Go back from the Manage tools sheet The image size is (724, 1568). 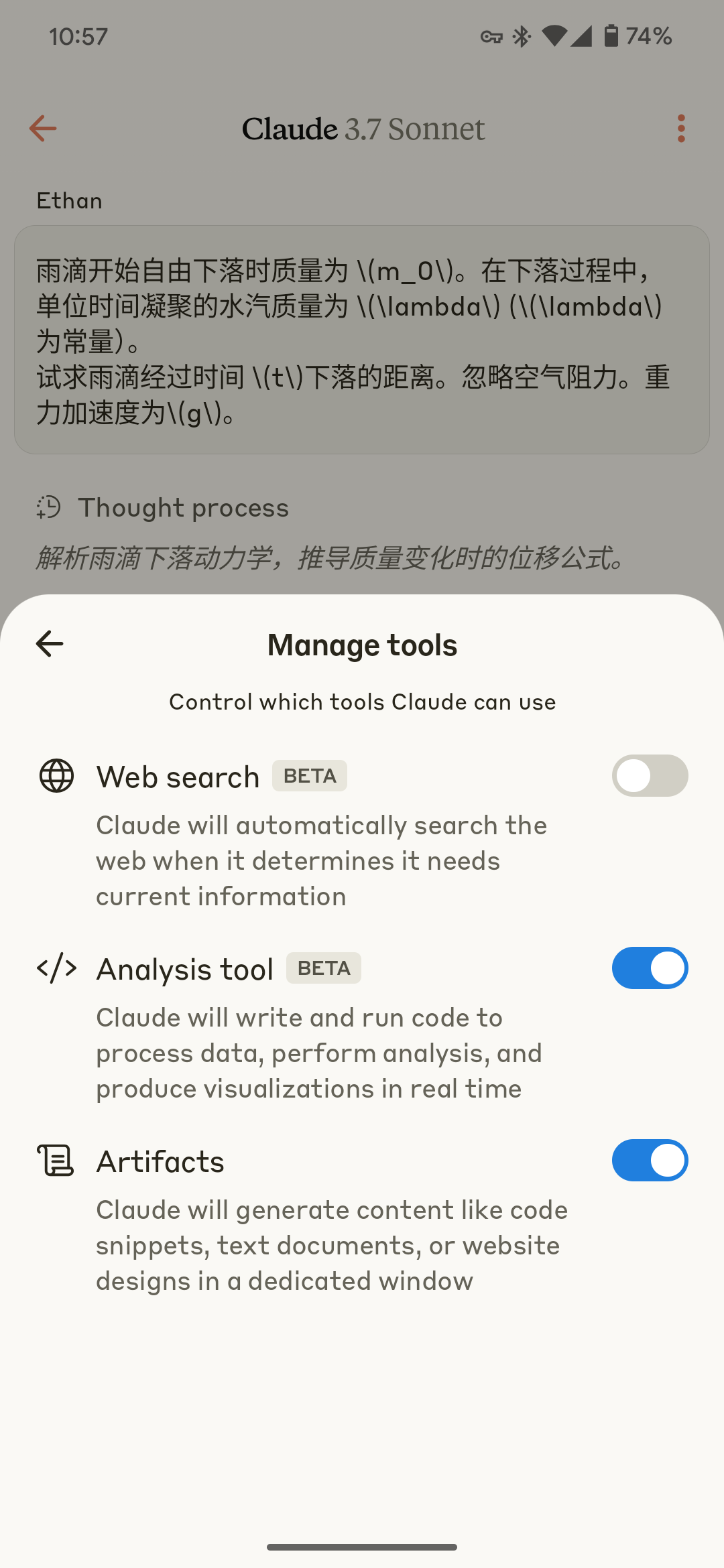[50, 644]
